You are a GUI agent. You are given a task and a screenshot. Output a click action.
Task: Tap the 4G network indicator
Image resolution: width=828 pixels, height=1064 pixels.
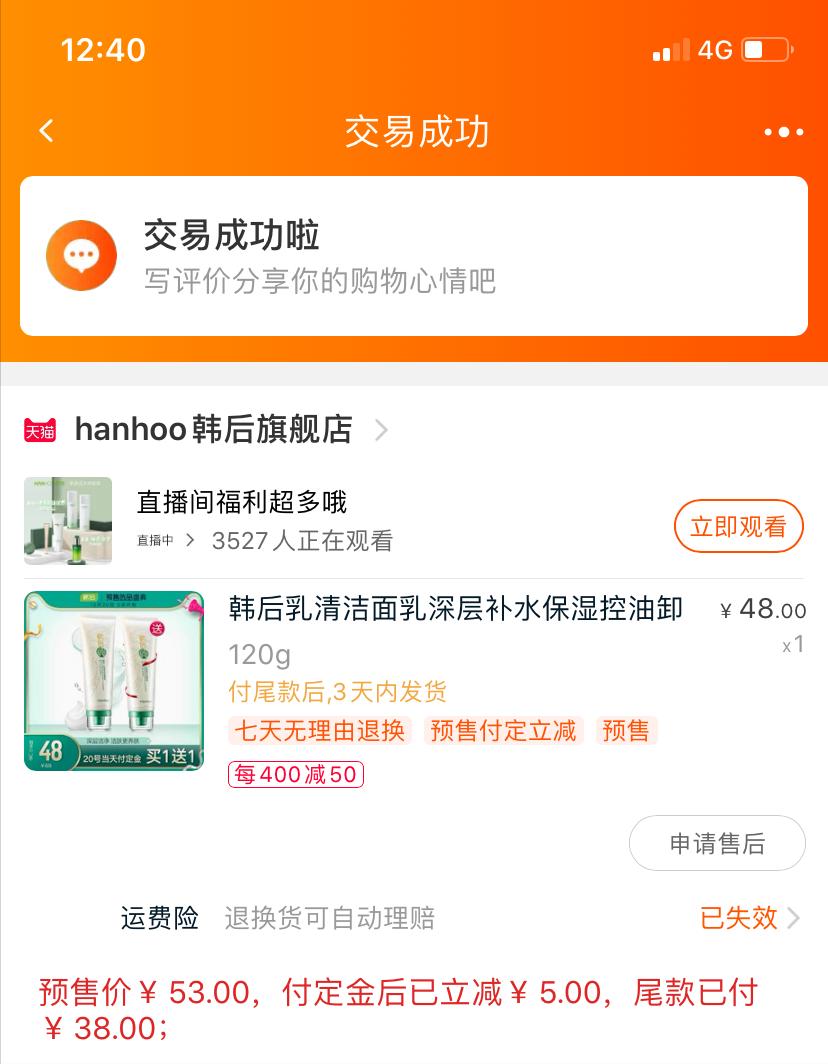[714, 49]
